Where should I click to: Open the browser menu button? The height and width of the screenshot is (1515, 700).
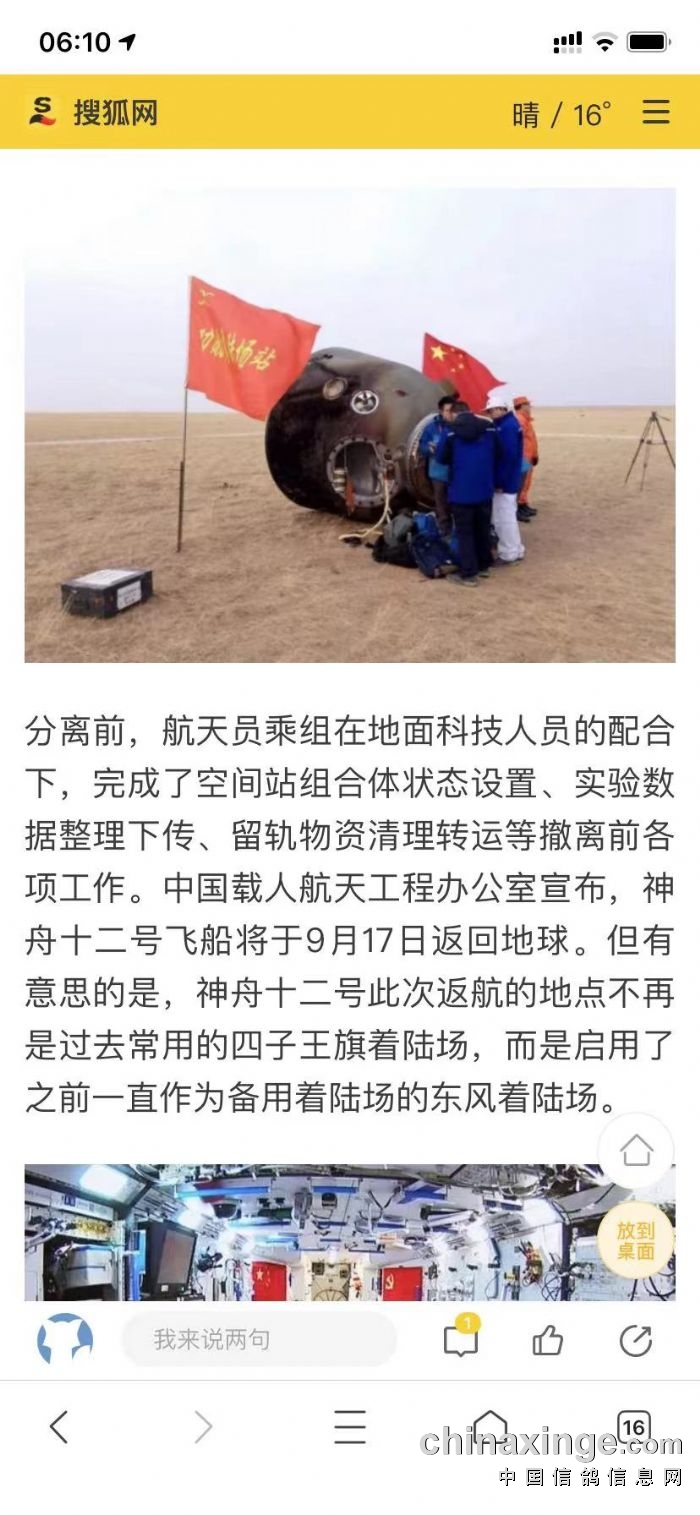349,1427
